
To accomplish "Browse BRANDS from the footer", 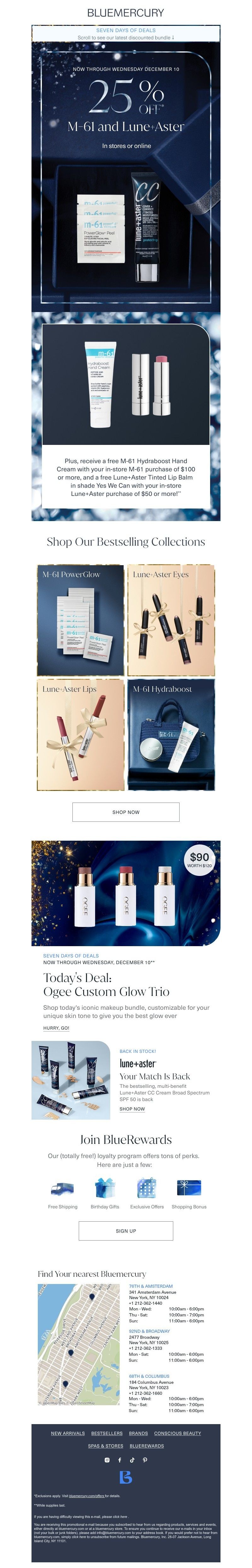I will click(138, 1434).
